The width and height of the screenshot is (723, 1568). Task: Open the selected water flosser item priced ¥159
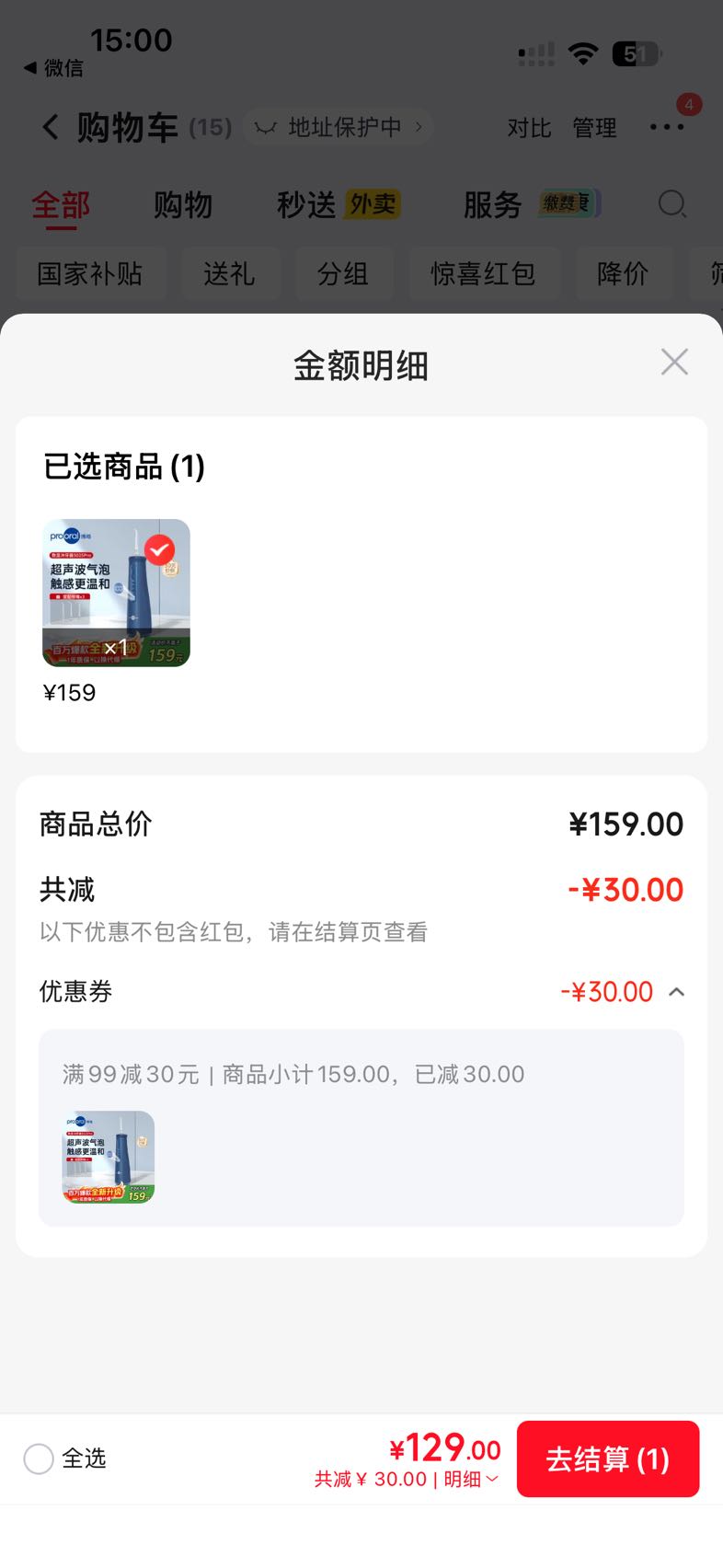pyautogui.click(x=117, y=594)
